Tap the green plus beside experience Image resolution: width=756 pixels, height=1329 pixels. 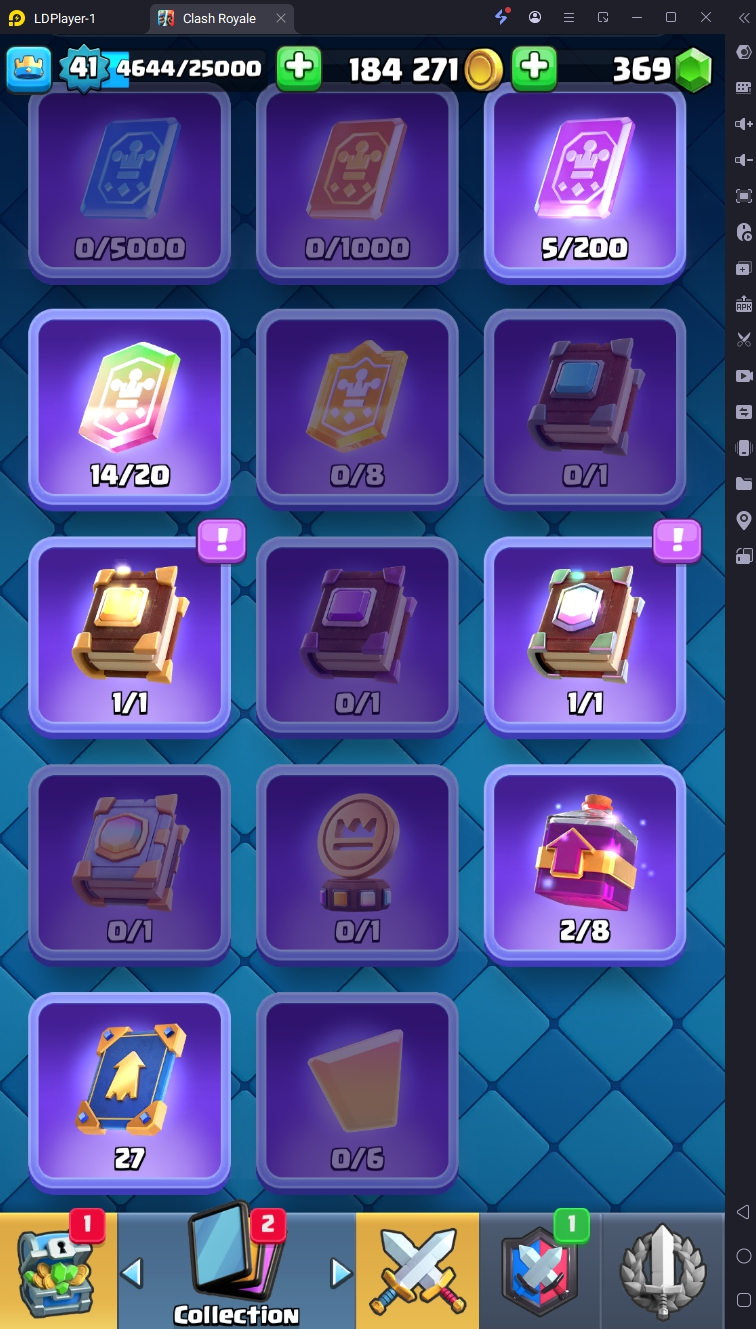[x=298, y=68]
